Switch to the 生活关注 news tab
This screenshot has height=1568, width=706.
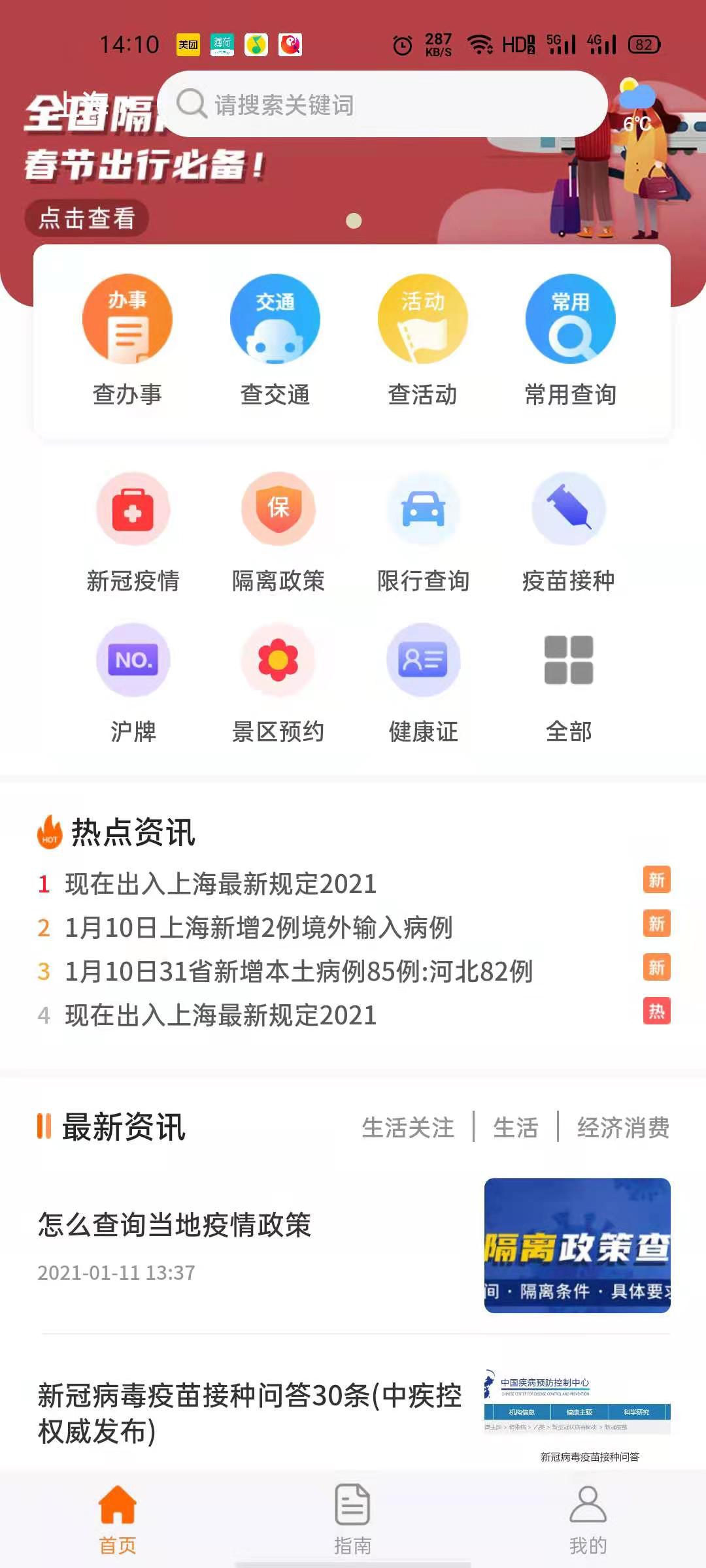click(x=408, y=1128)
